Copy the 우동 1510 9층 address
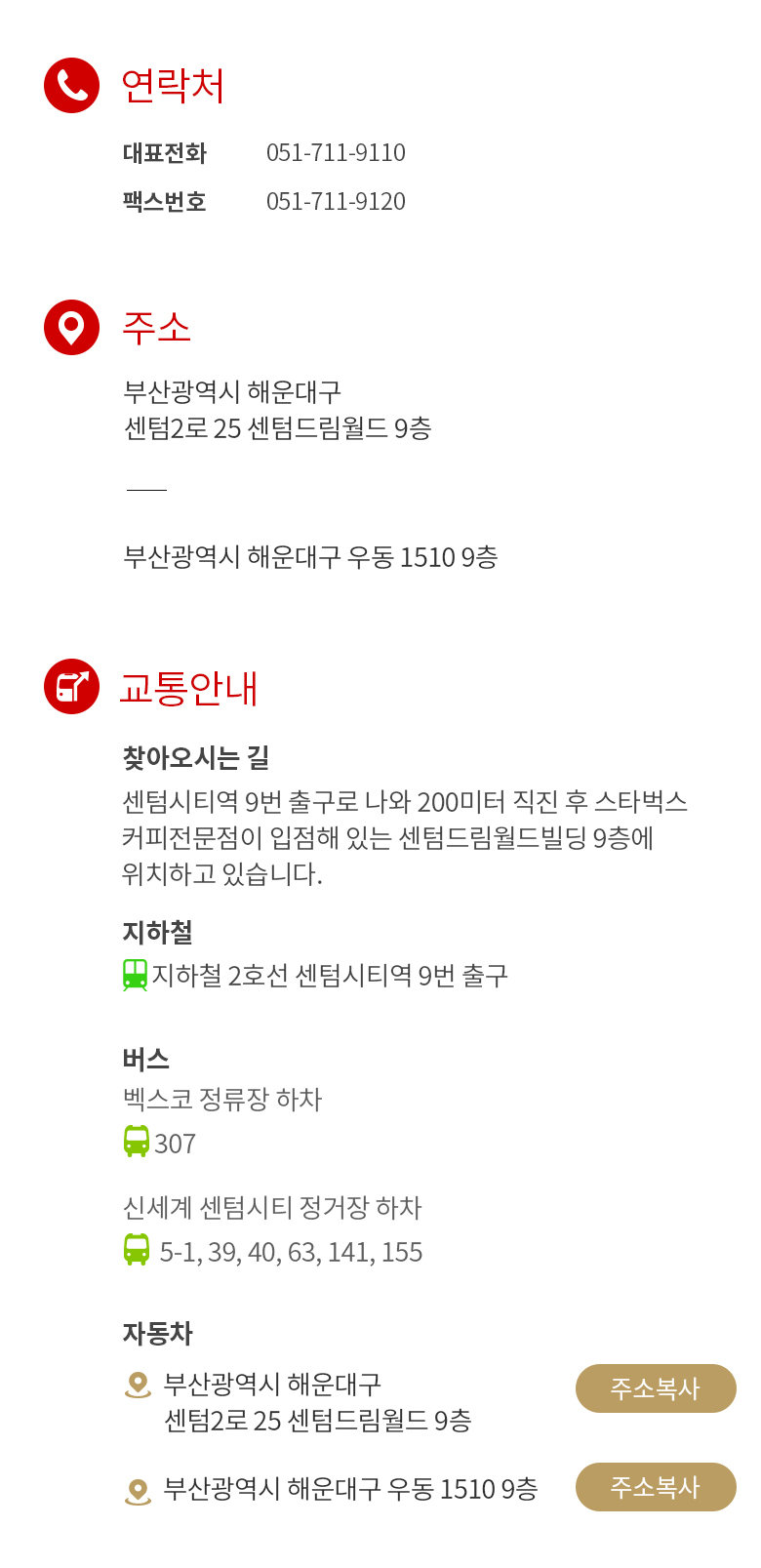The height and width of the screenshot is (1568, 761). [x=655, y=1486]
